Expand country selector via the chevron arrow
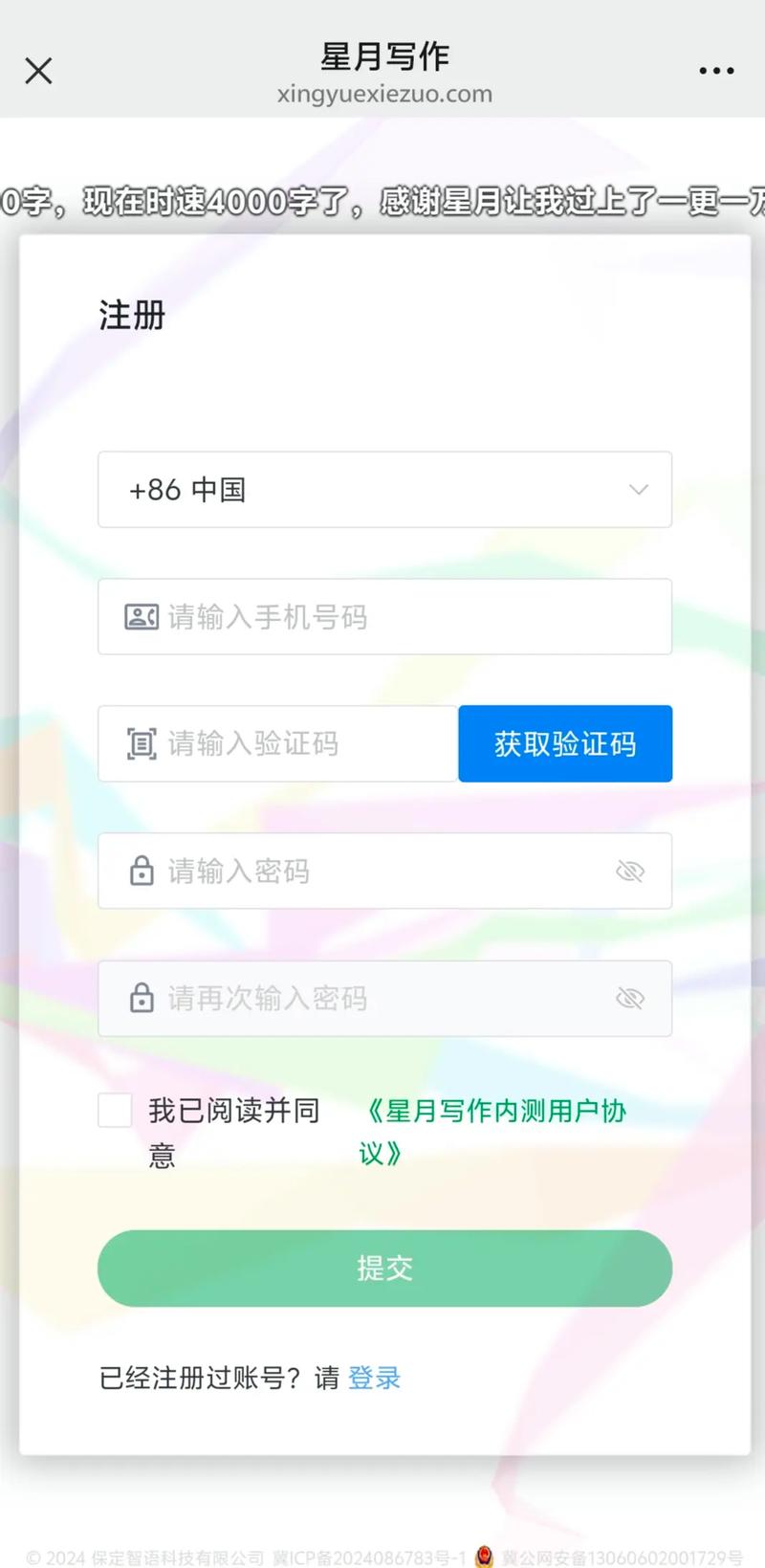This screenshot has width=765, height=1568. (639, 490)
